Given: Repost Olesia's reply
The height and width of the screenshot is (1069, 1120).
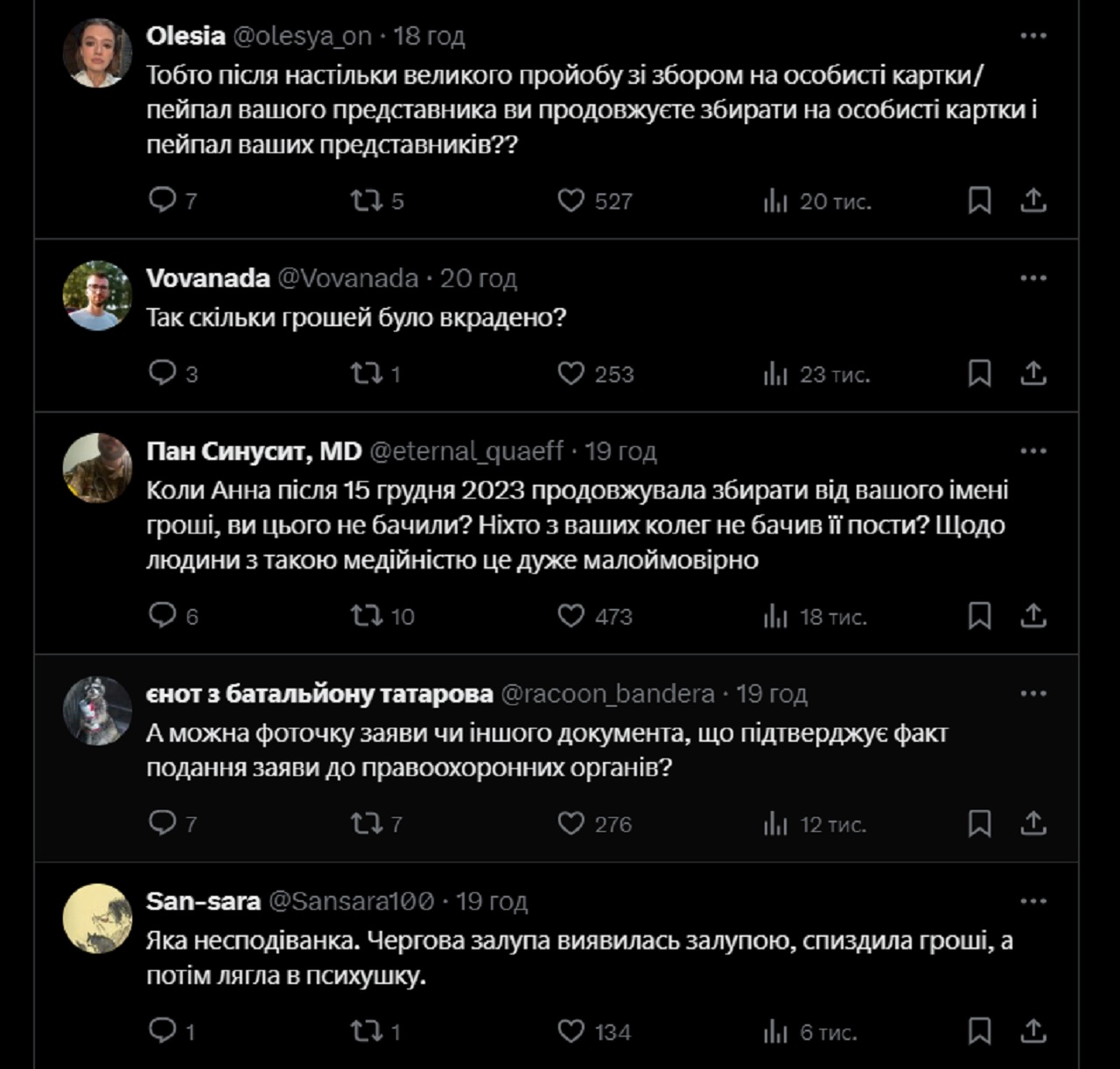Looking at the screenshot, I should (x=367, y=200).
